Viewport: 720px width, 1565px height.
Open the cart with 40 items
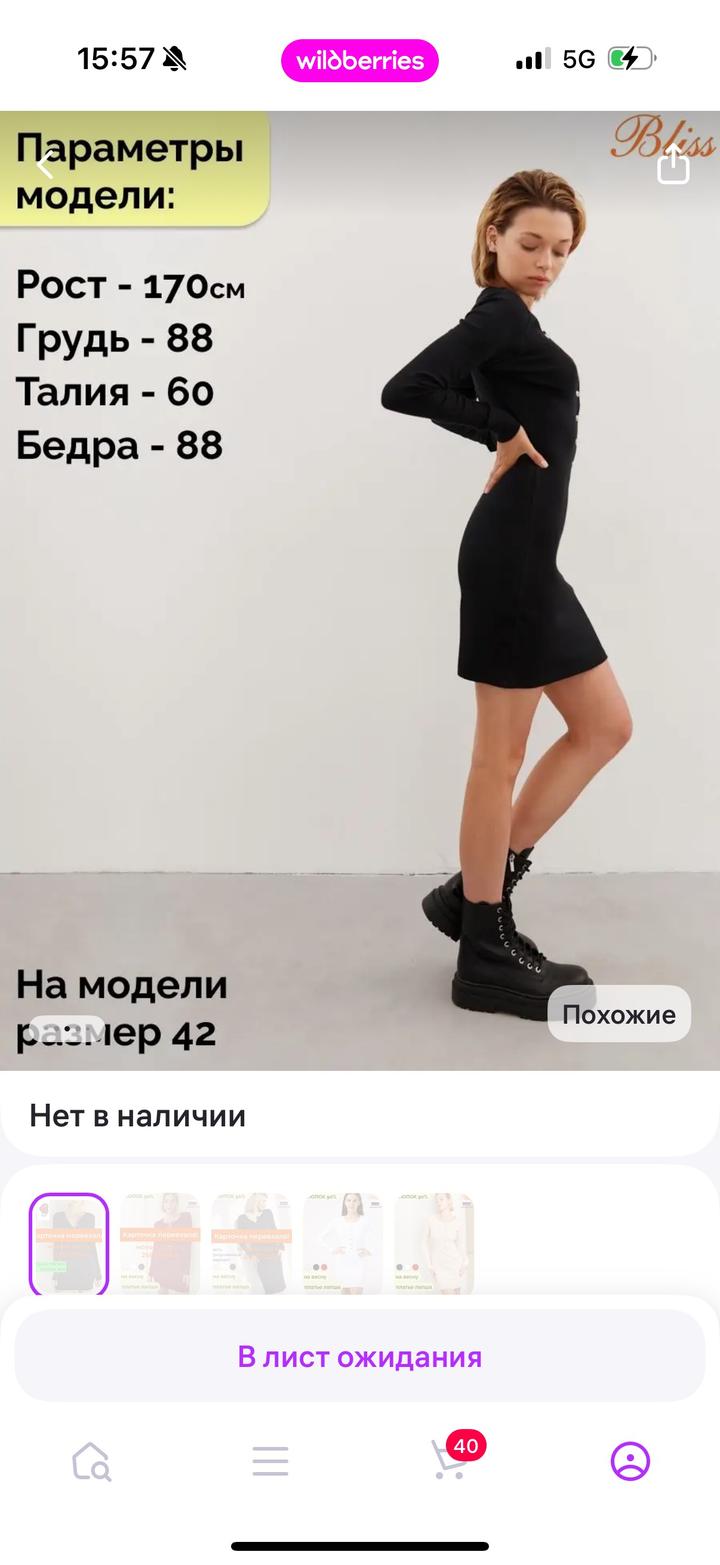[x=450, y=1460]
